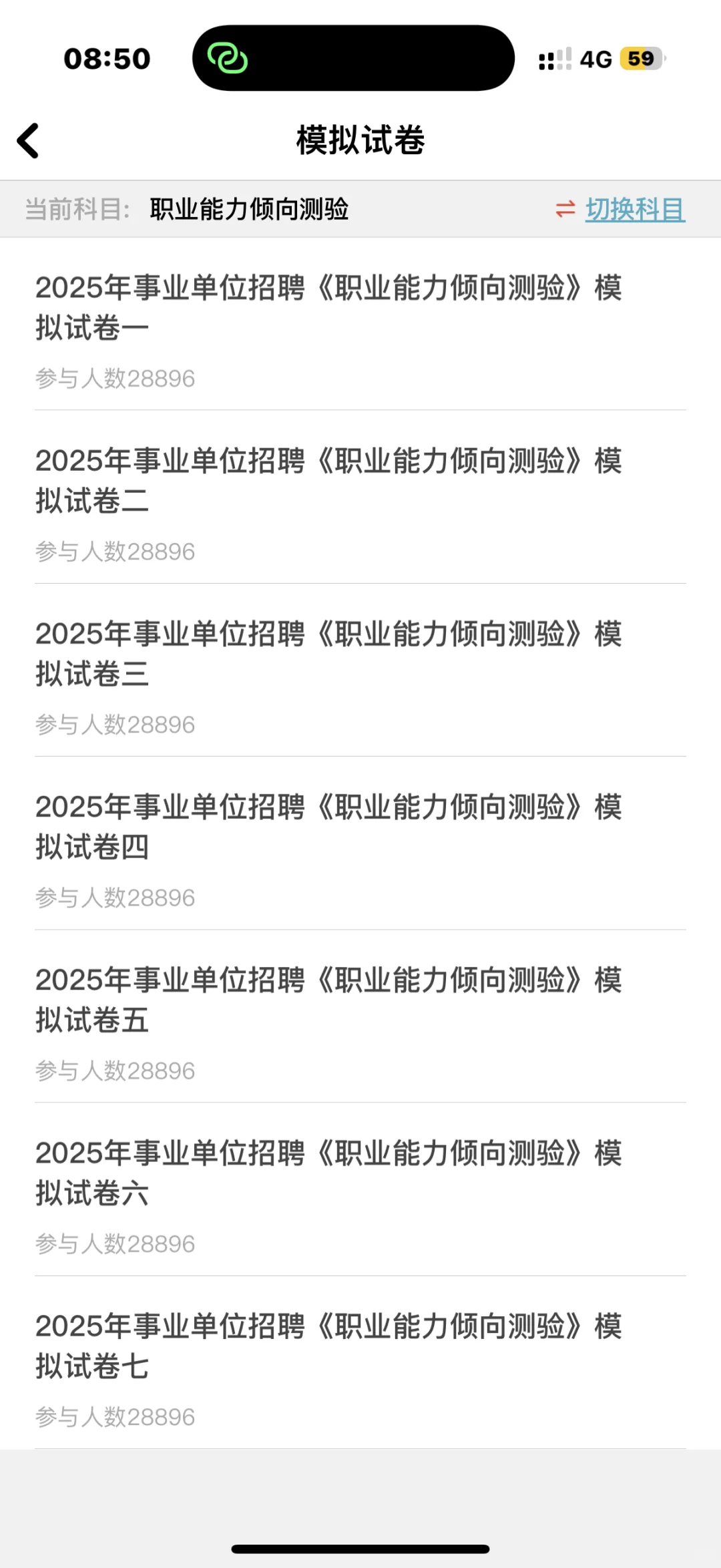The width and height of the screenshot is (721, 1568).
Task: Enter 模拟试卷七
Action: (328, 1346)
